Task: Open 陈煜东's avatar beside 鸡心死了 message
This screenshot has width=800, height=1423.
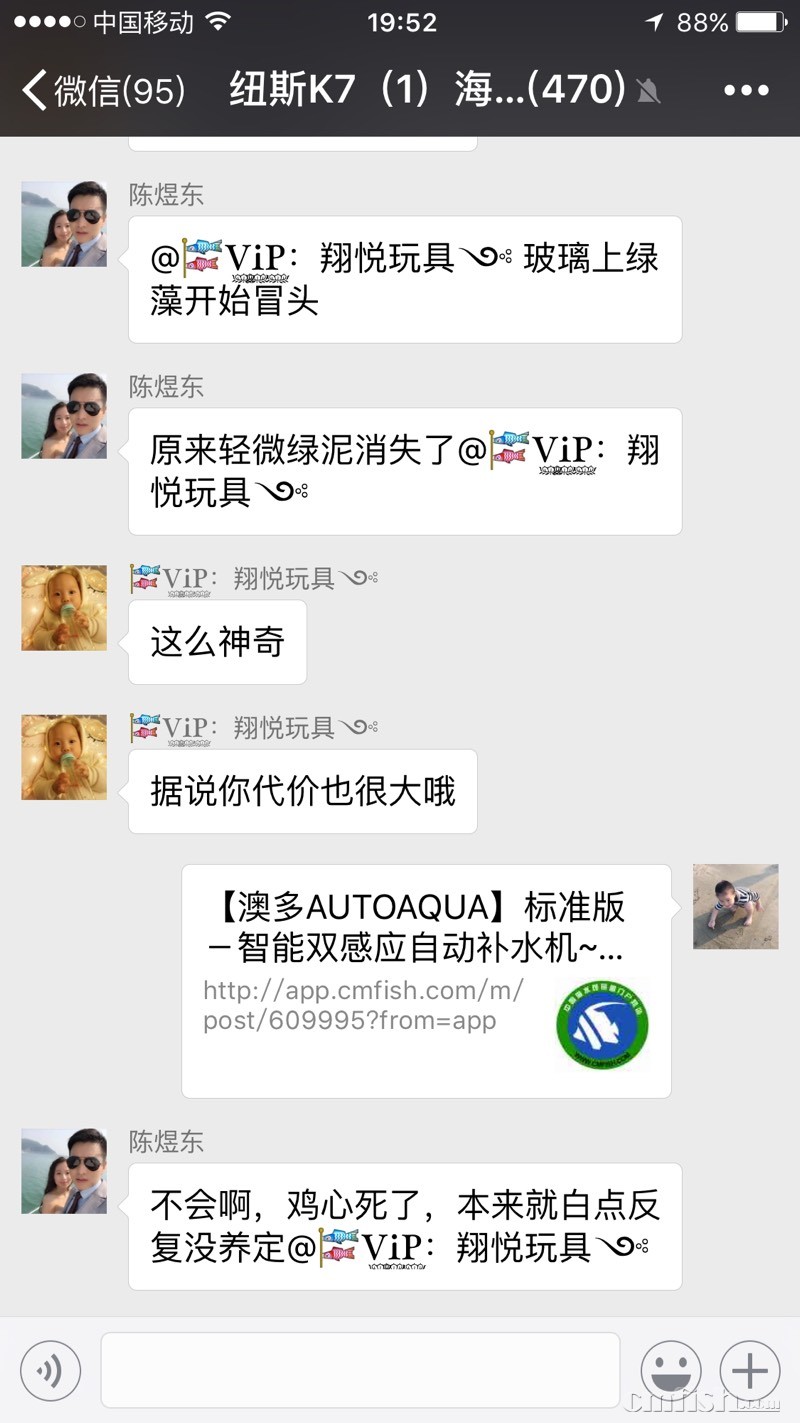Action: (x=64, y=1171)
